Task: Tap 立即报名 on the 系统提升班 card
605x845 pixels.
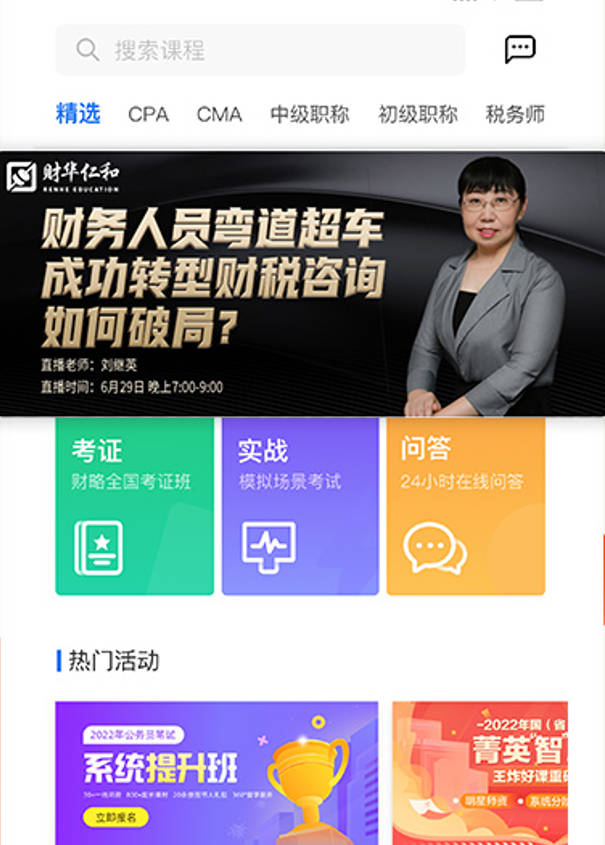Action: click(115, 817)
